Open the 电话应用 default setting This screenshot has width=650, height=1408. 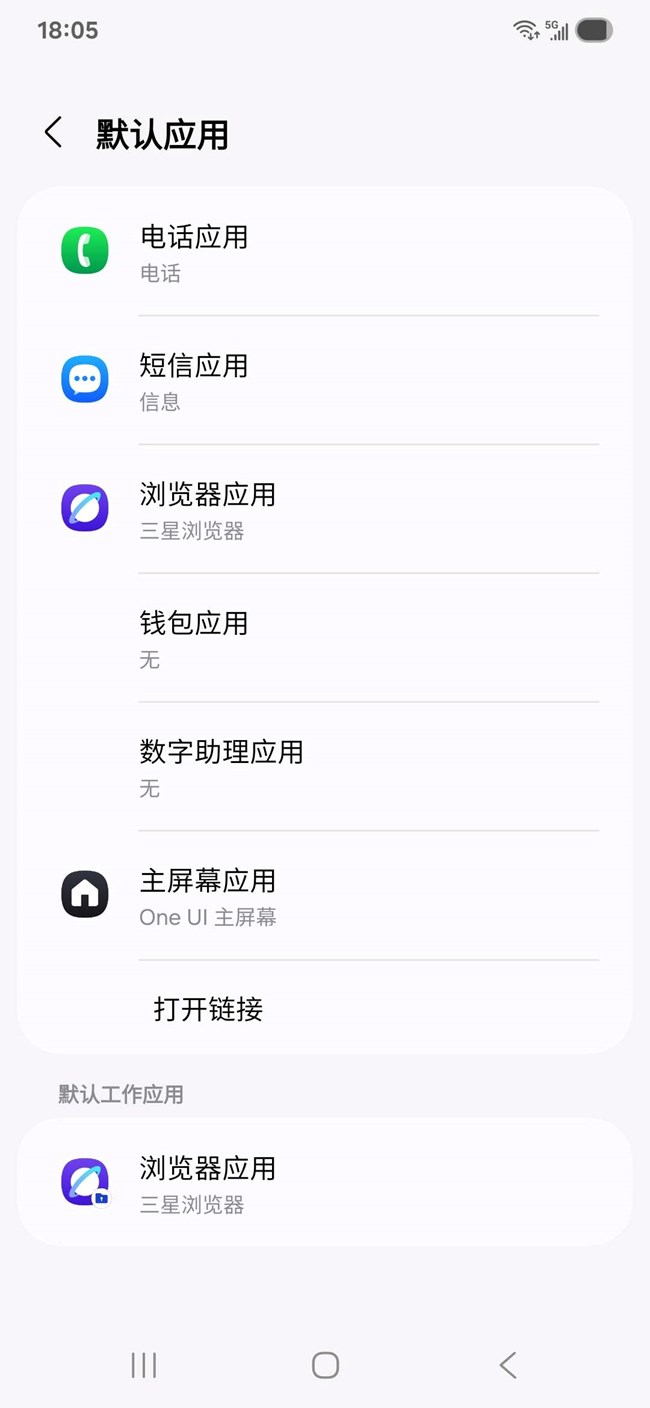click(x=324, y=252)
